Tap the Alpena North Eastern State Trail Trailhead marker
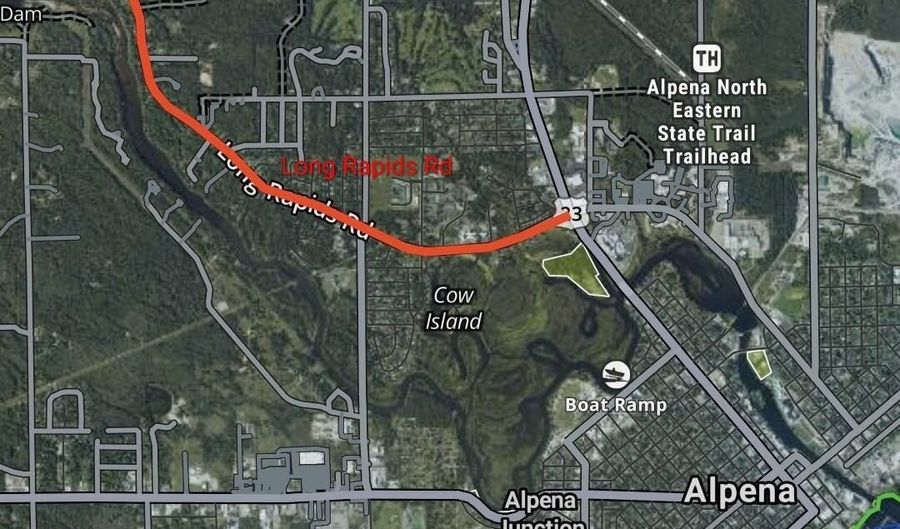Image resolution: width=900 pixels, height=529 pixels. 706,58
